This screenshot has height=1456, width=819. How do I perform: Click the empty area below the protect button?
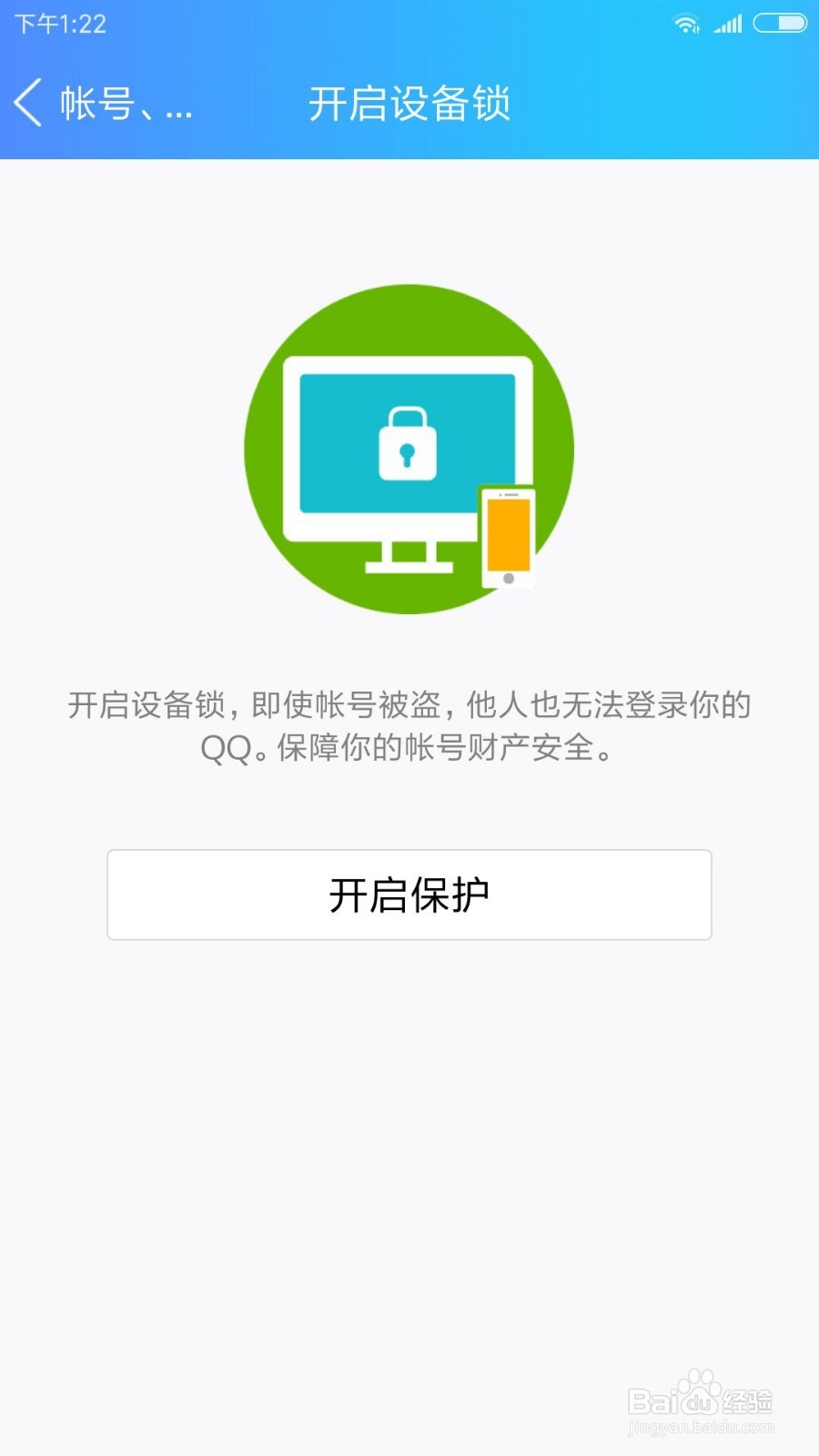click(409, 1137)
